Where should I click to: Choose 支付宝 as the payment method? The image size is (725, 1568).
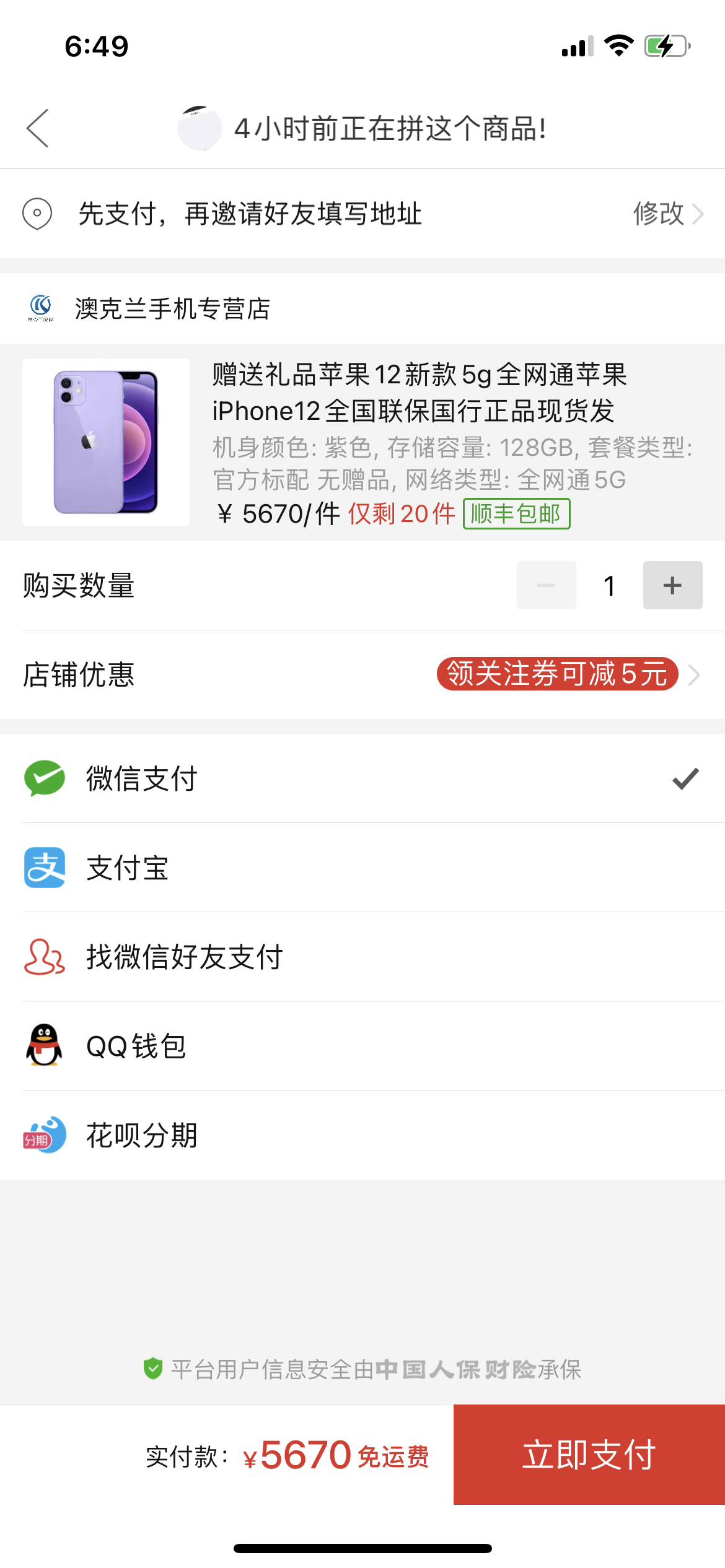tap(362, 868)
